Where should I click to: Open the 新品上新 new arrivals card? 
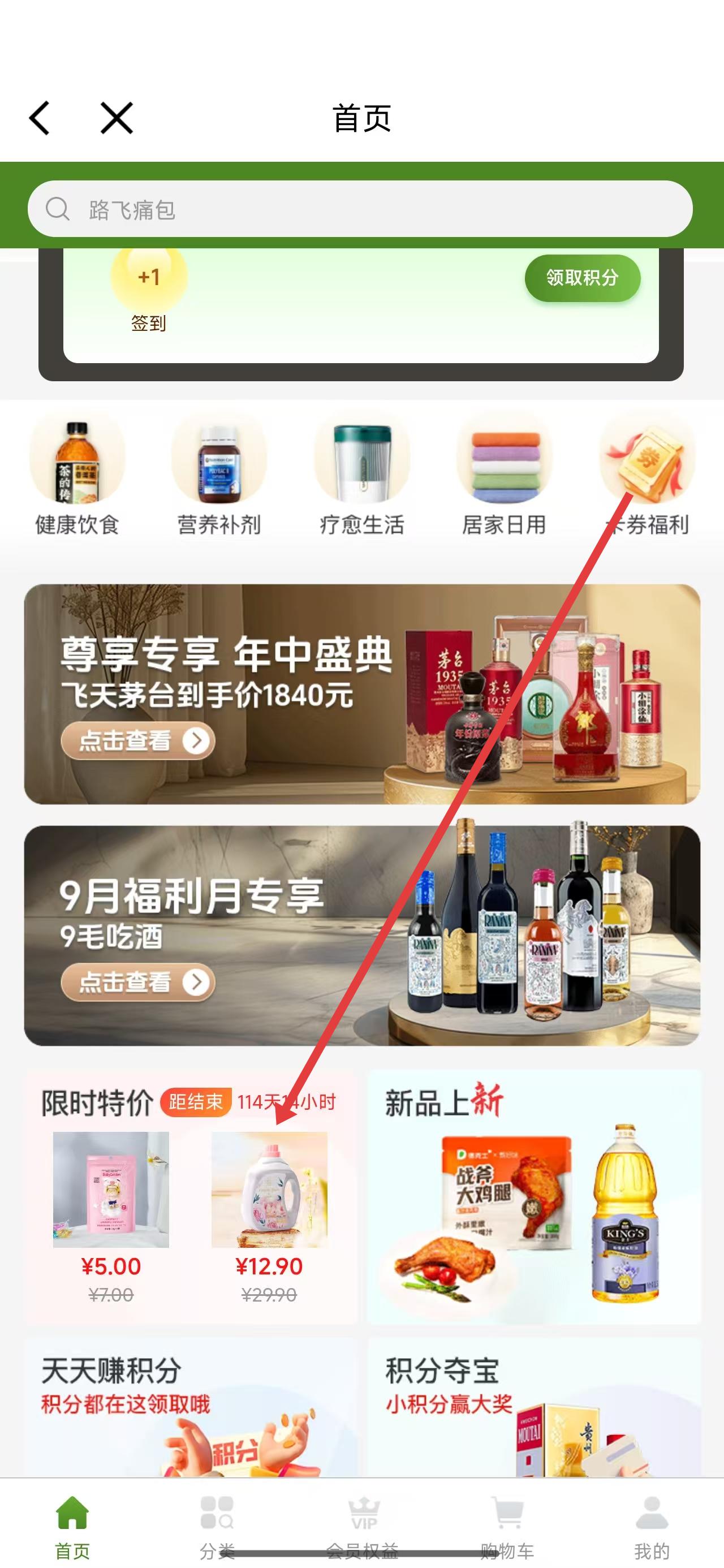pos(534,1196)
